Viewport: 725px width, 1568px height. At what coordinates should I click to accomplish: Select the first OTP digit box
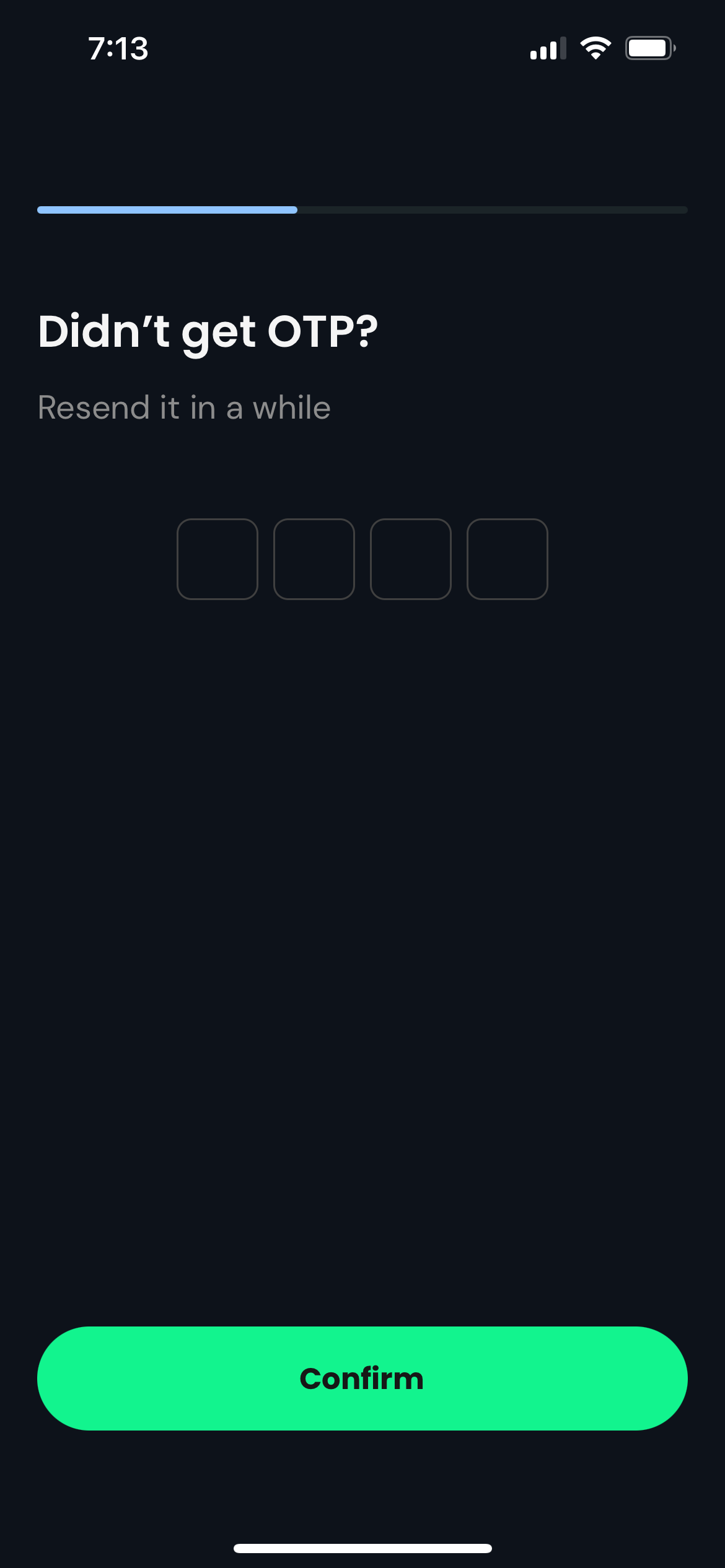[217, 559]
